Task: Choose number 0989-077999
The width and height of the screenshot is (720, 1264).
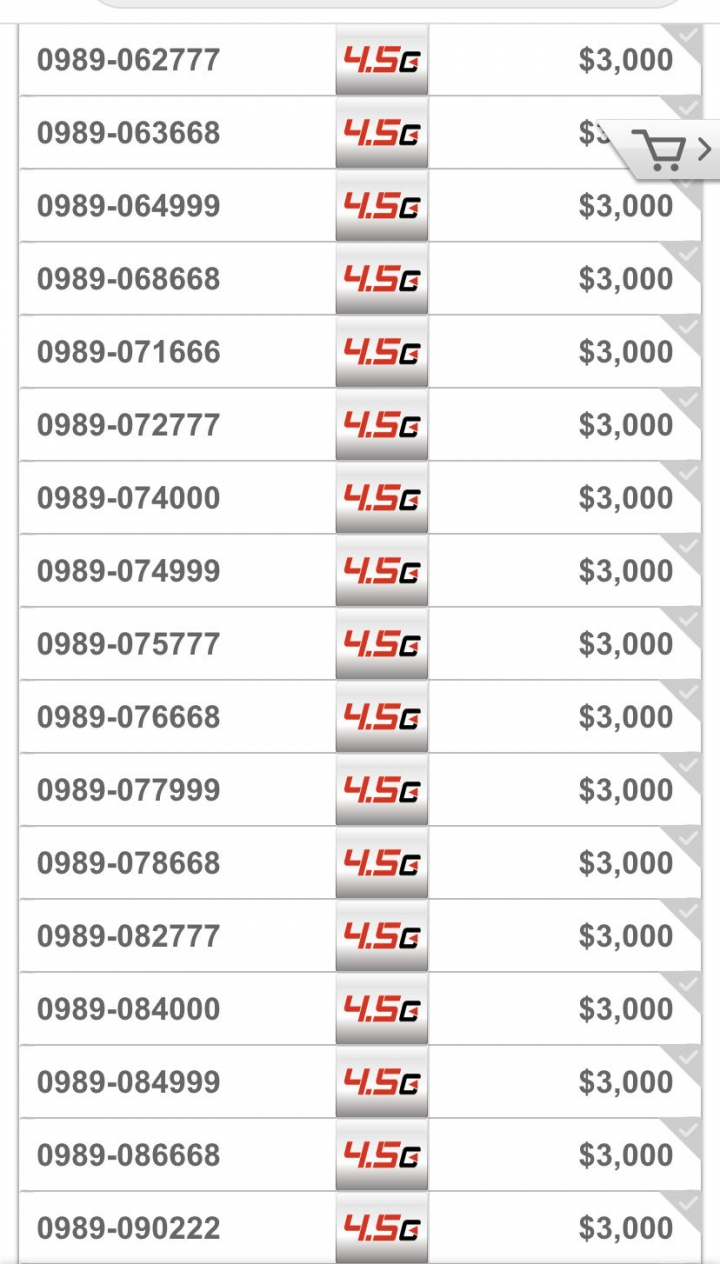Action: [360, 790]
